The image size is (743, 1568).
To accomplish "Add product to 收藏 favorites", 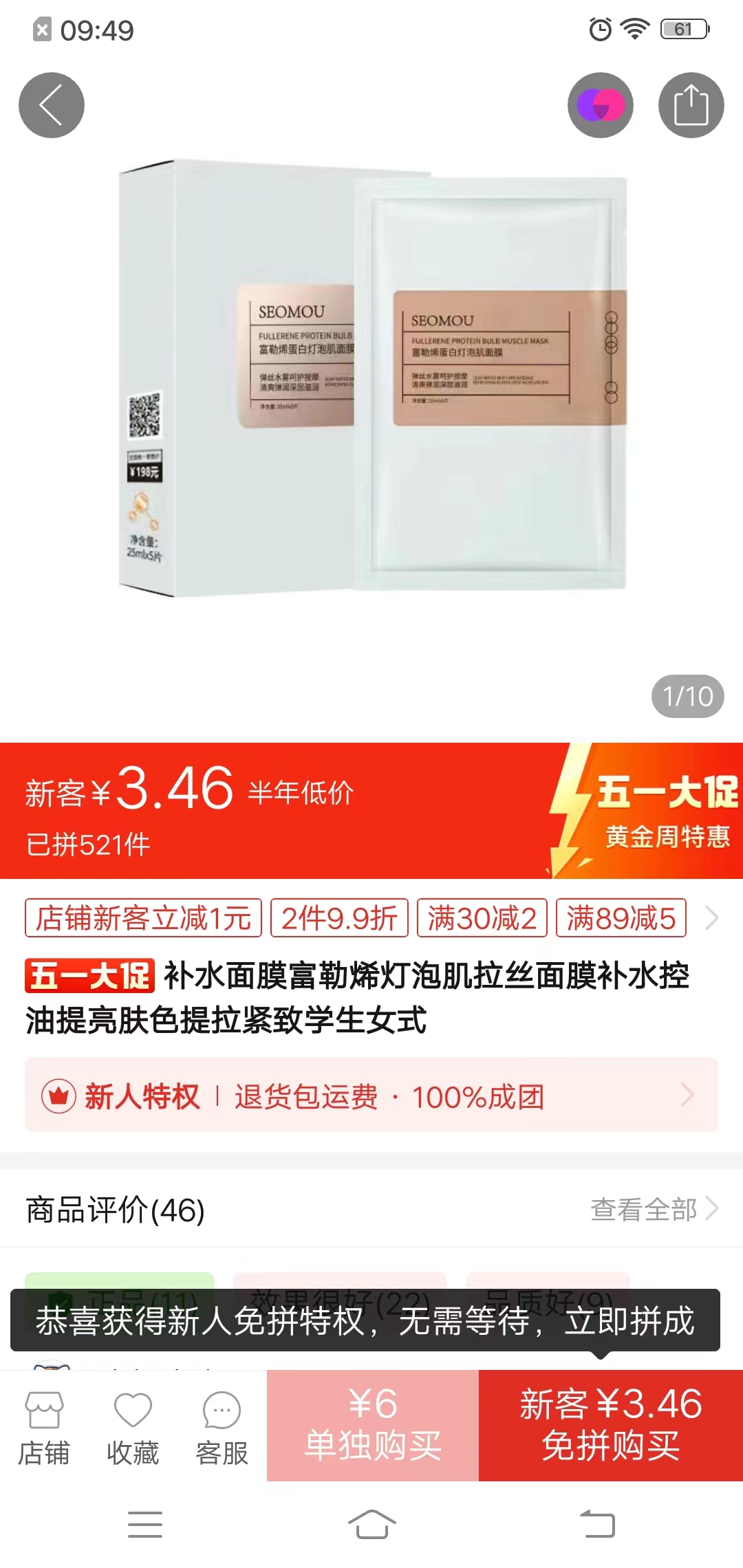I will [x=133, y=1427].
